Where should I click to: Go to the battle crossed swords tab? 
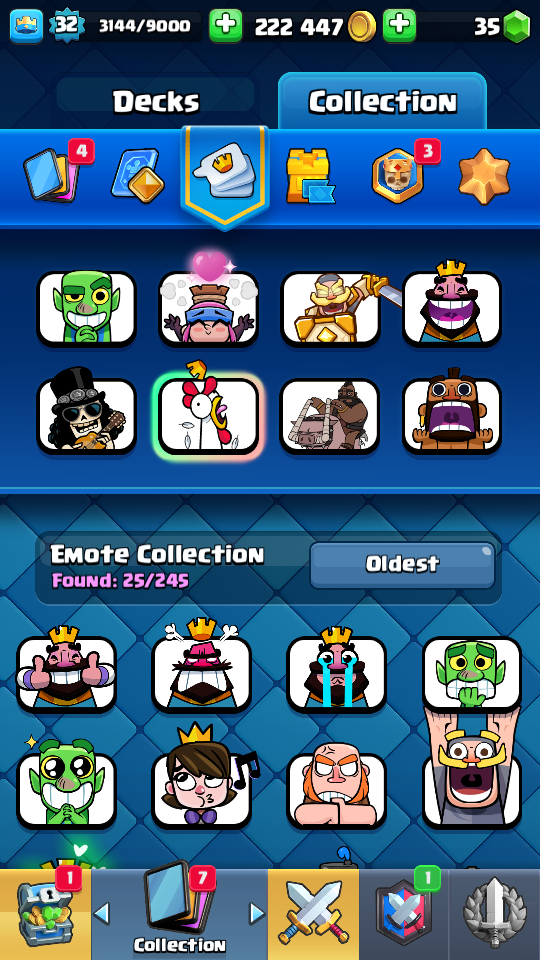pos(313,914)
